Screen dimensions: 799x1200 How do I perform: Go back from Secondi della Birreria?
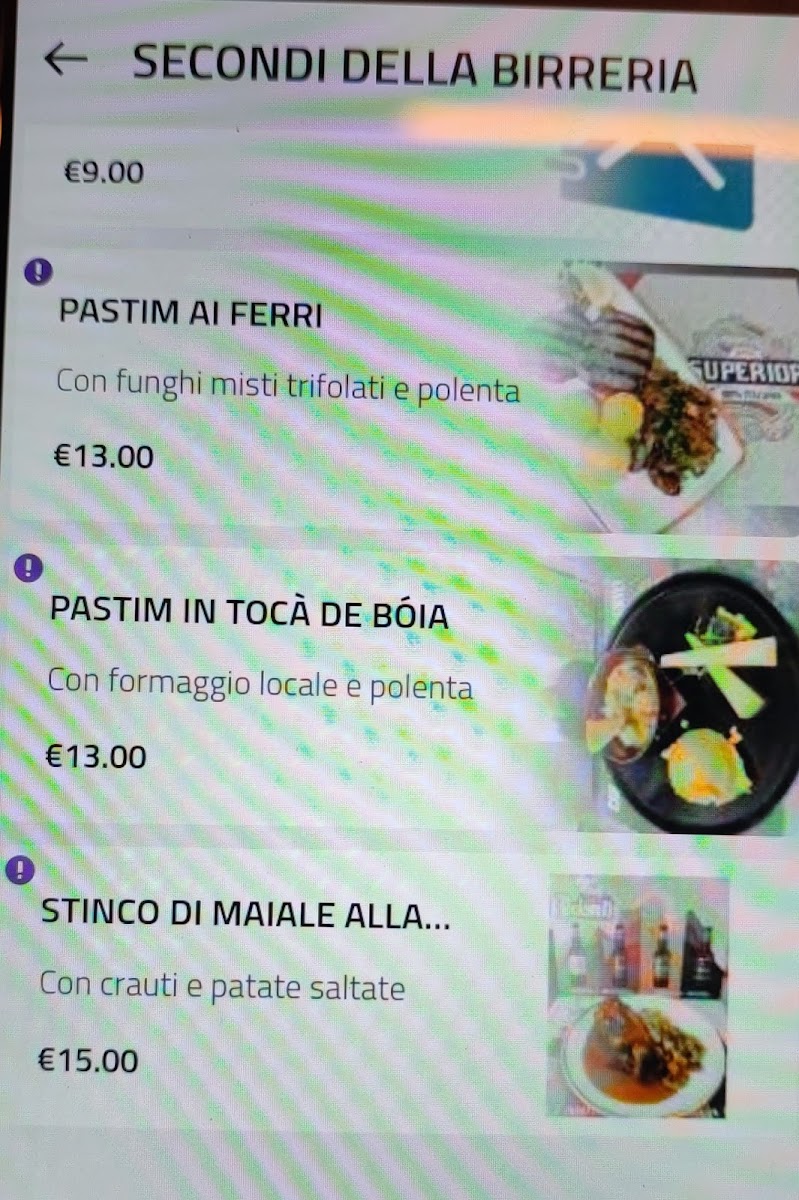[x=66, y=60]
